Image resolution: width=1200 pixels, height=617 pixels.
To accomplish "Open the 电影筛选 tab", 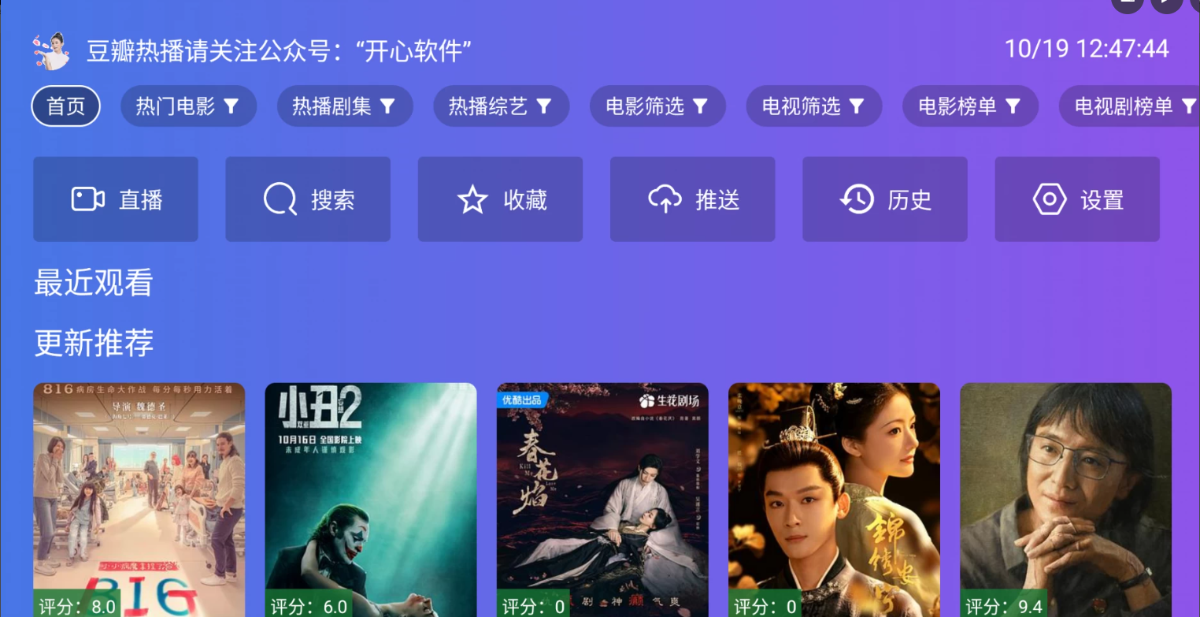I will [x=657, y=106].
